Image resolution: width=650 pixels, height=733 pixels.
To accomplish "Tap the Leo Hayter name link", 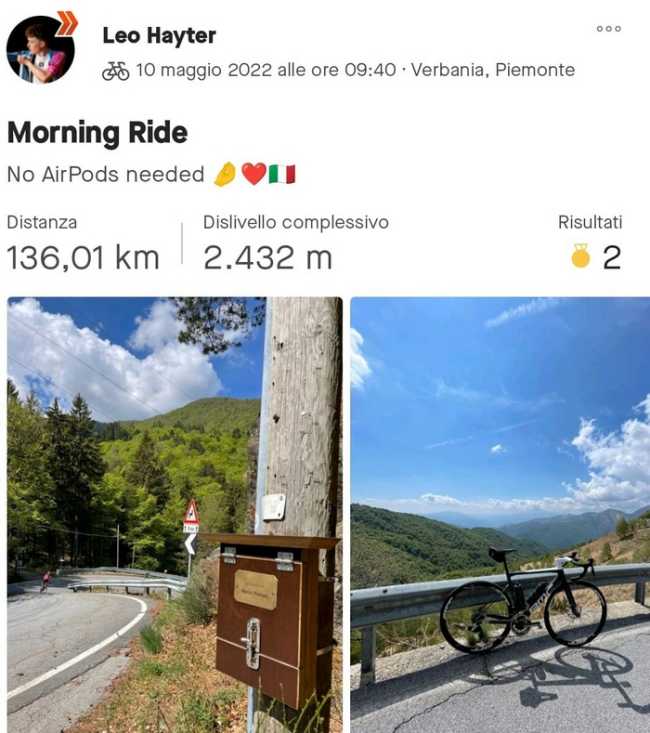I will click(159, 36).
